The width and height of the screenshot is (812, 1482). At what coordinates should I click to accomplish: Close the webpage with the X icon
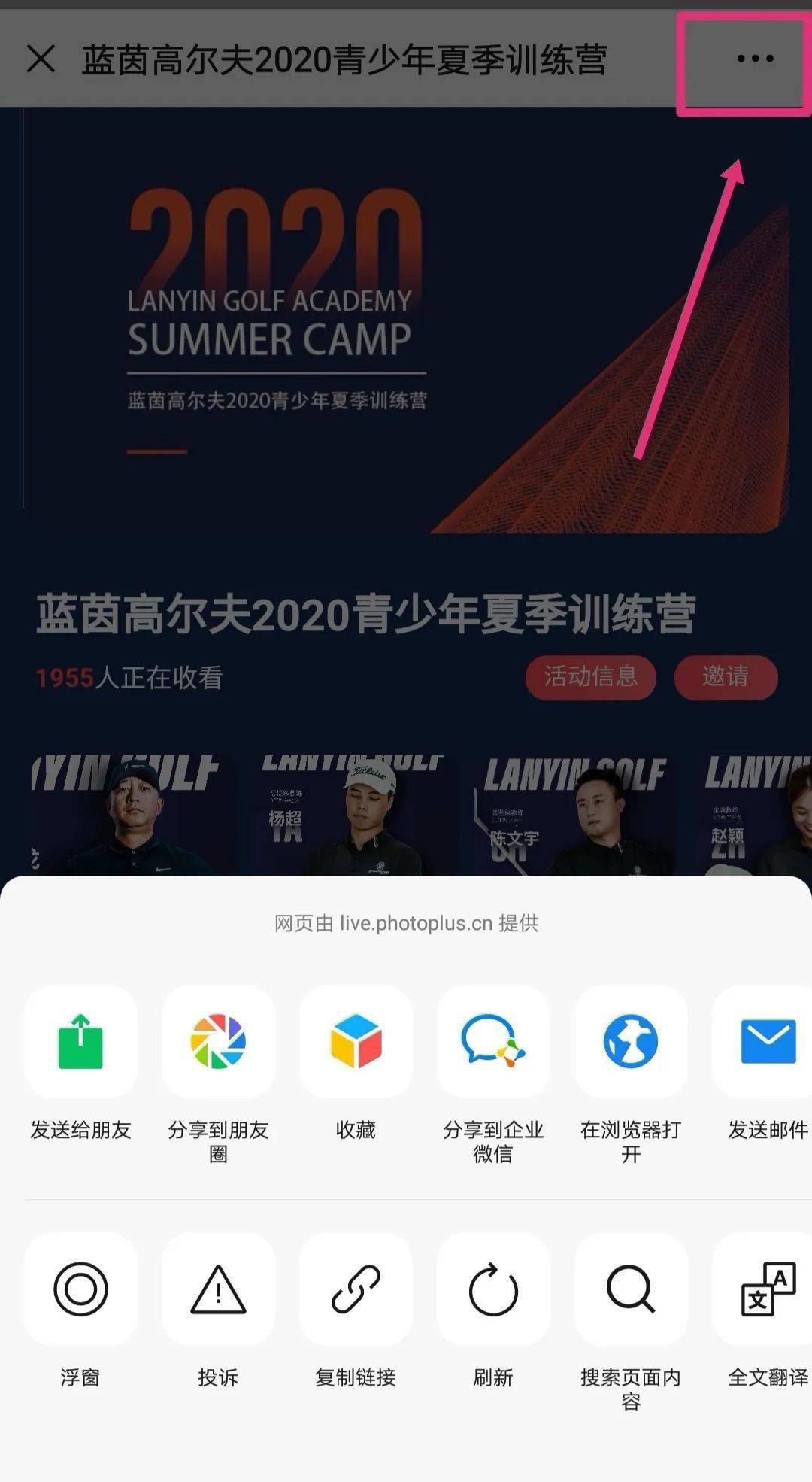(41, 59)
